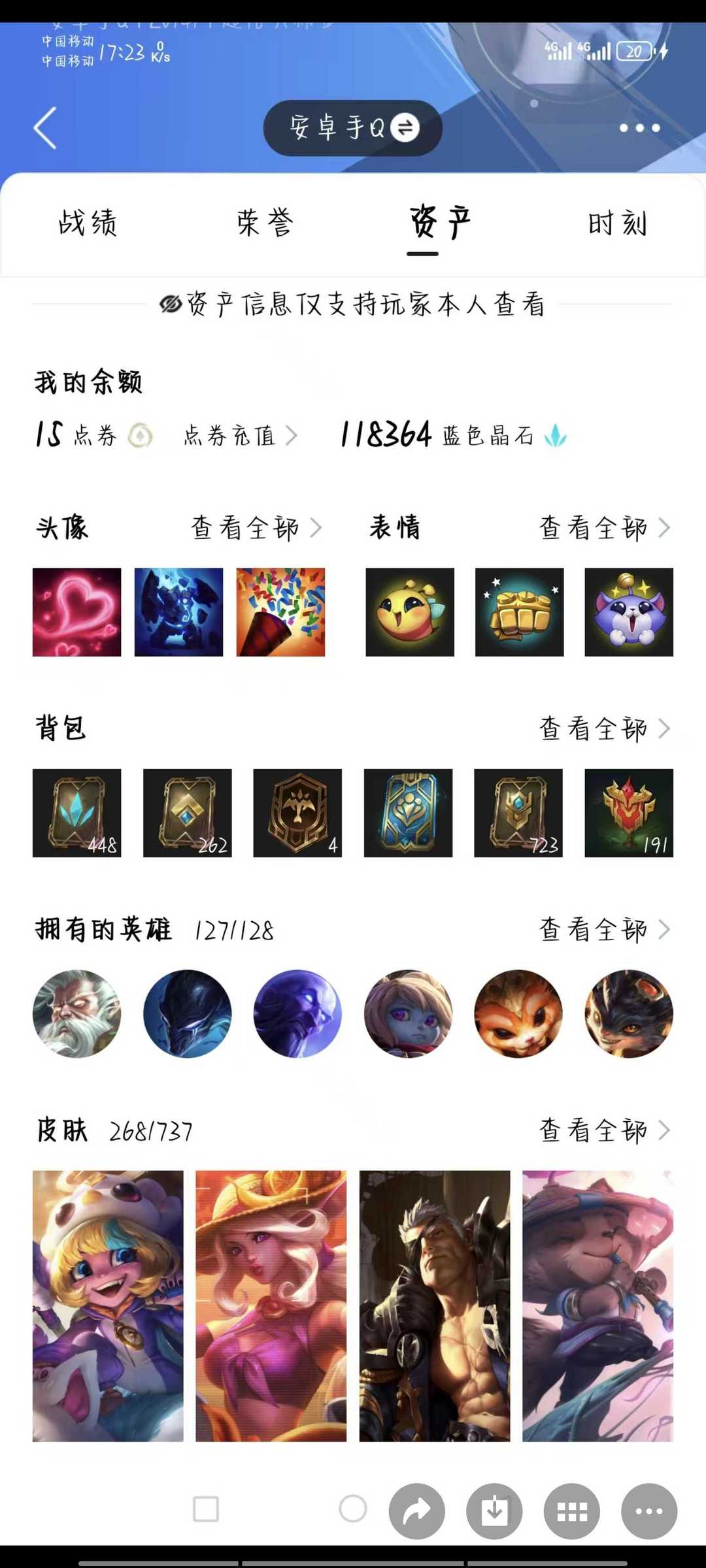Switch to the 战绩 tab
The height and width of the screenshot is (1568, 706).
point(88,223)
